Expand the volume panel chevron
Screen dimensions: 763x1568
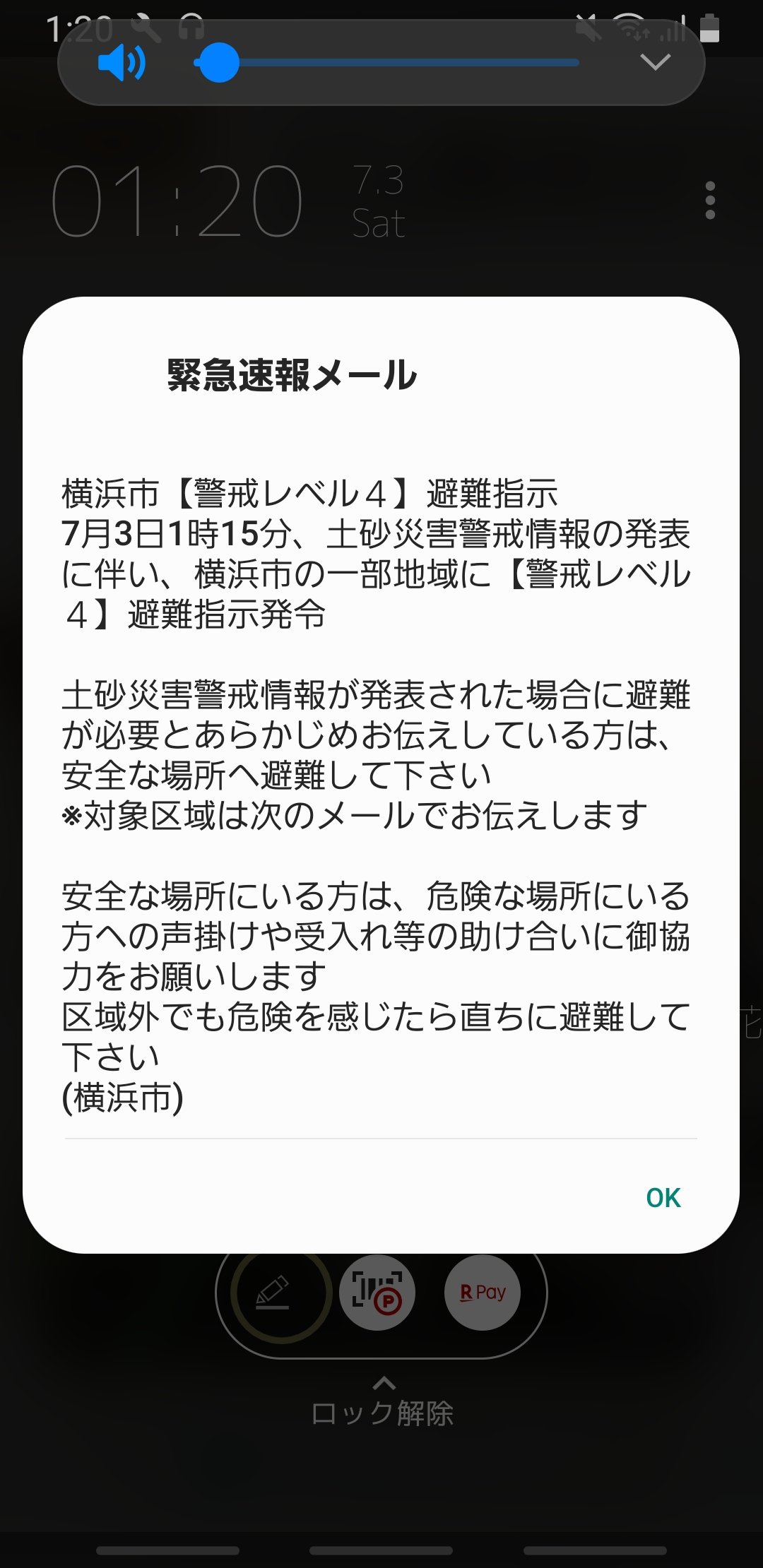[x=655, y=63]
